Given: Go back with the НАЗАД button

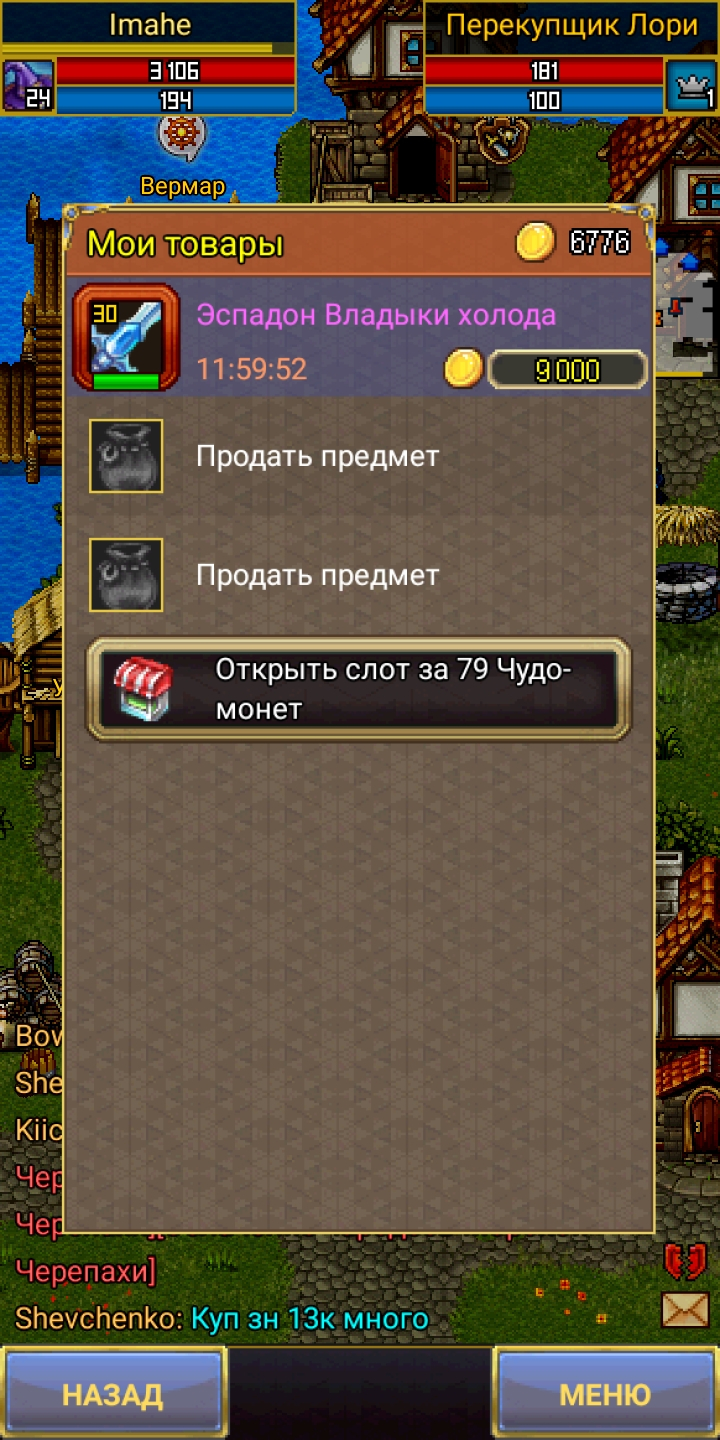Looking at the screenshot, I should [x=113, y=1393].
